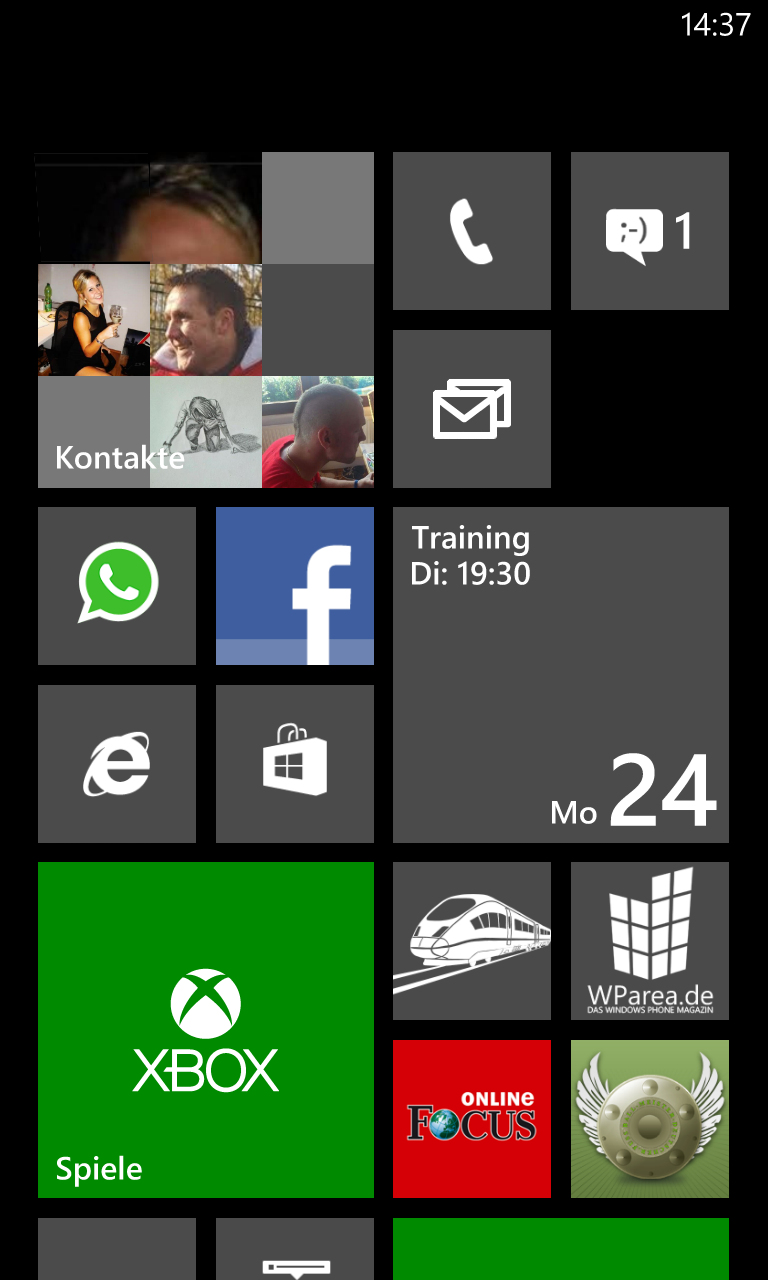Open the WParea.de tile

tap(650, 941)
